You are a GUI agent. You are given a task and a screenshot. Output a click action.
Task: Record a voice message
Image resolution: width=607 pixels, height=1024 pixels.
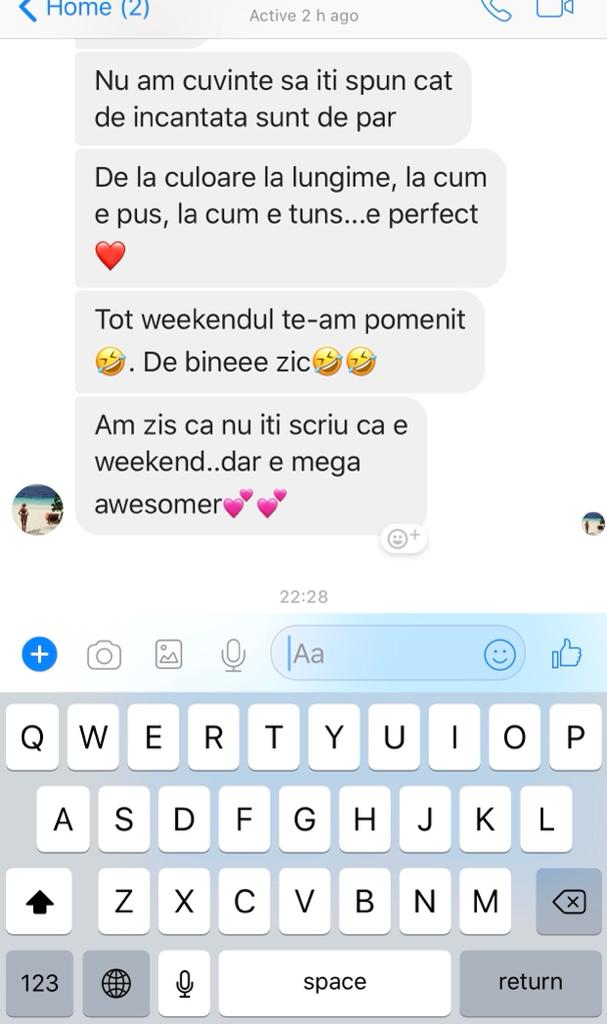click(233, 655)
